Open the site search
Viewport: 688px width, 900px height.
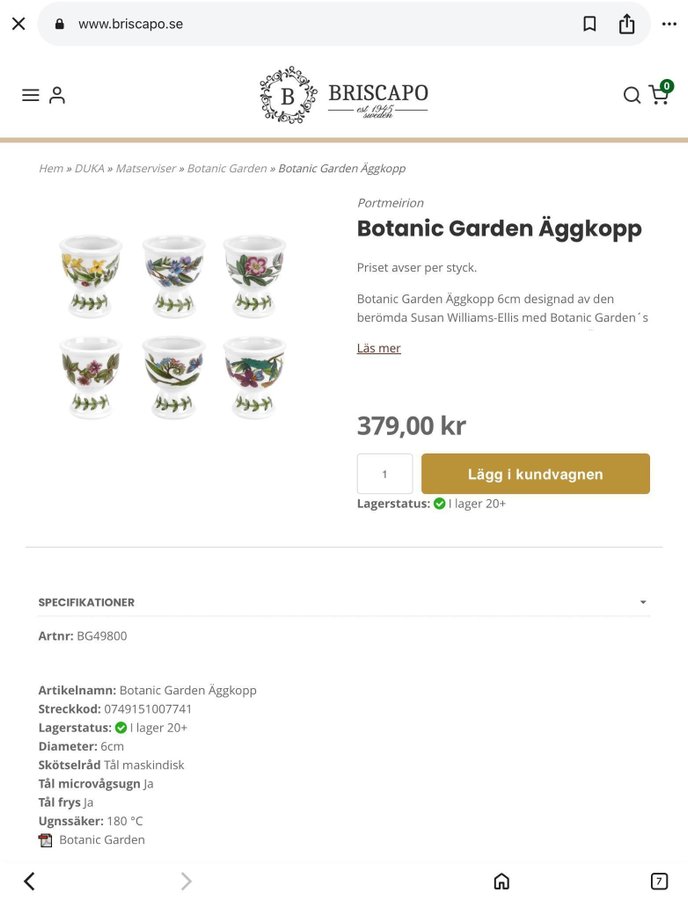(x=632, y=95)
